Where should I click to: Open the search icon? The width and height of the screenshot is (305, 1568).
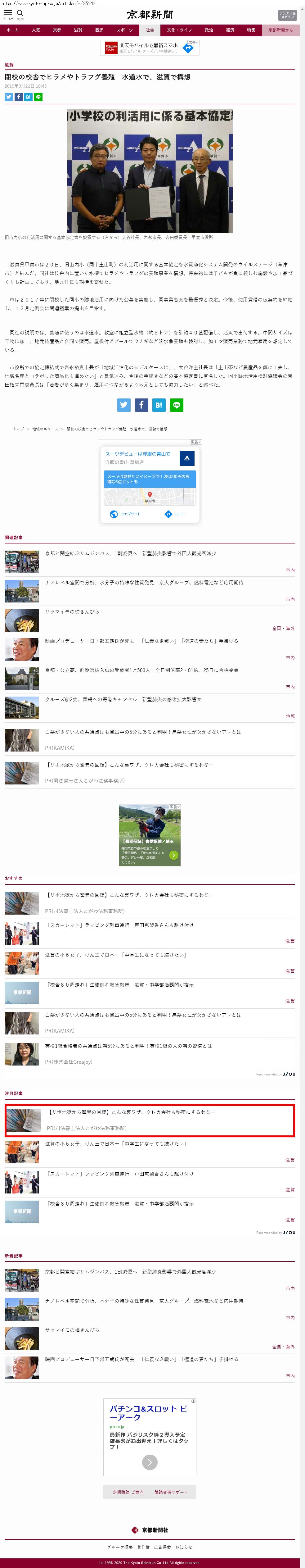tap(20, 13)
